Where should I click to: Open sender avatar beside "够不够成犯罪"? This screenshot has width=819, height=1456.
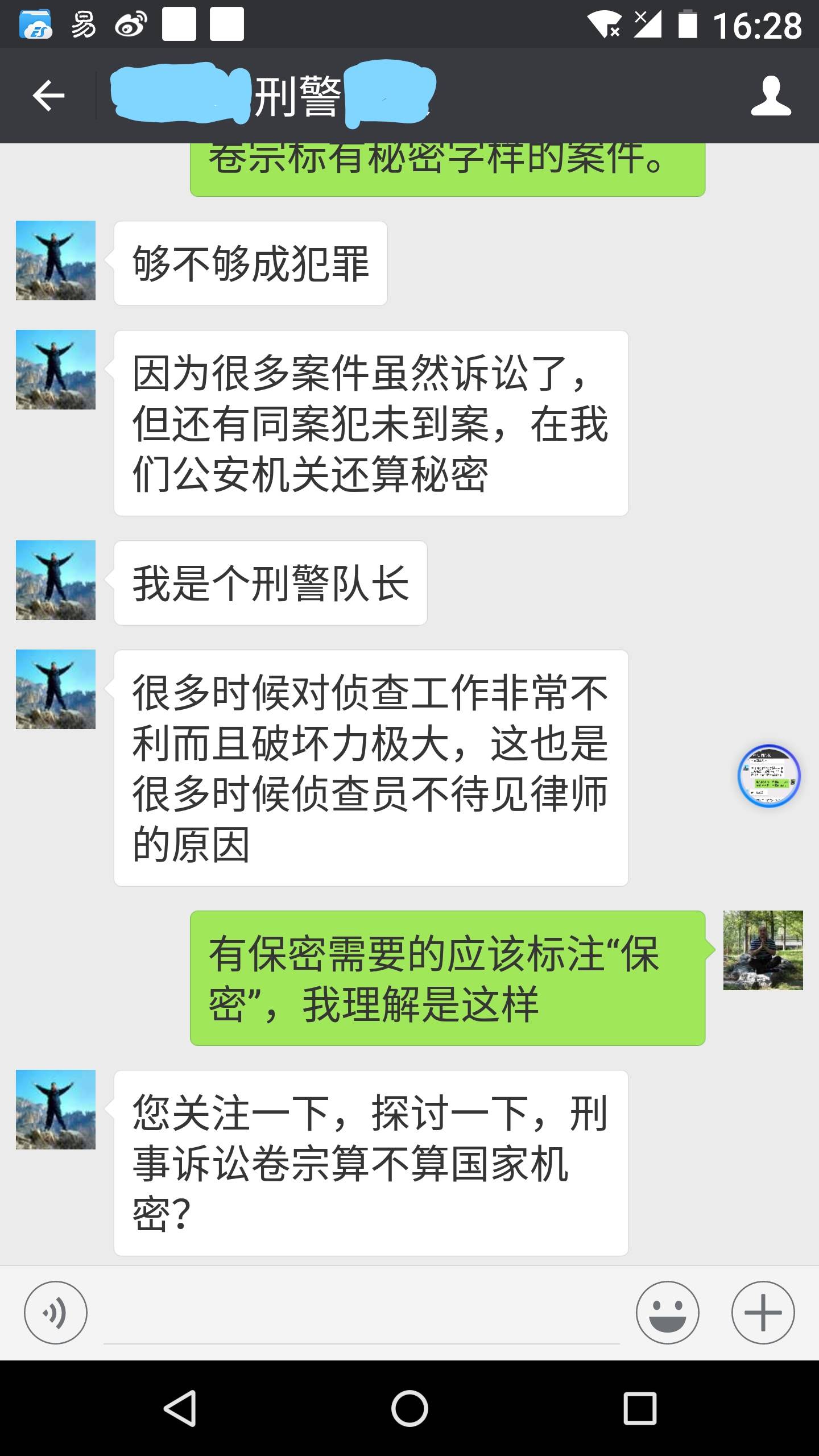click(56, 260)
